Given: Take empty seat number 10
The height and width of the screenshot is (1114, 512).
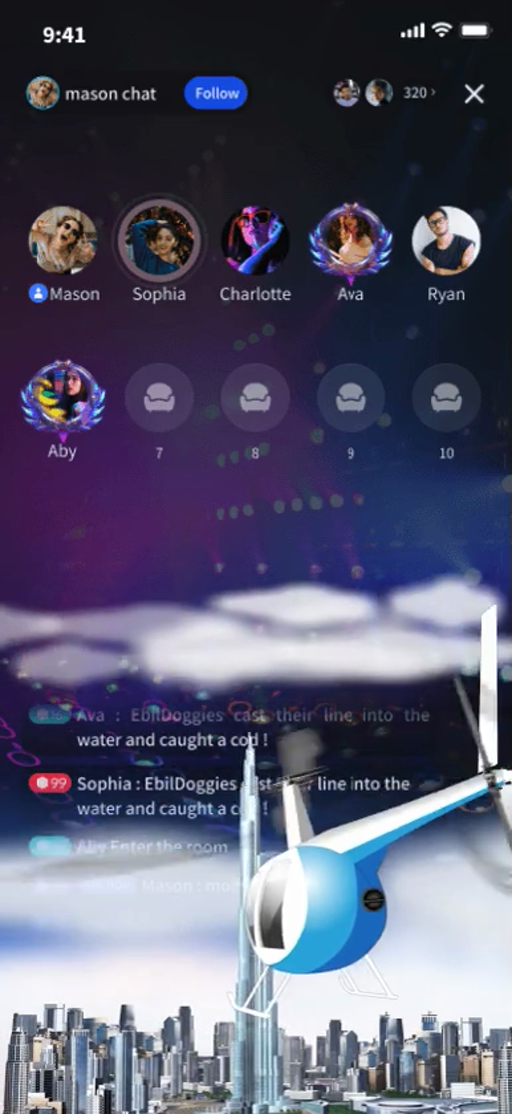Looking at the screenshot, I should point(446,398).
